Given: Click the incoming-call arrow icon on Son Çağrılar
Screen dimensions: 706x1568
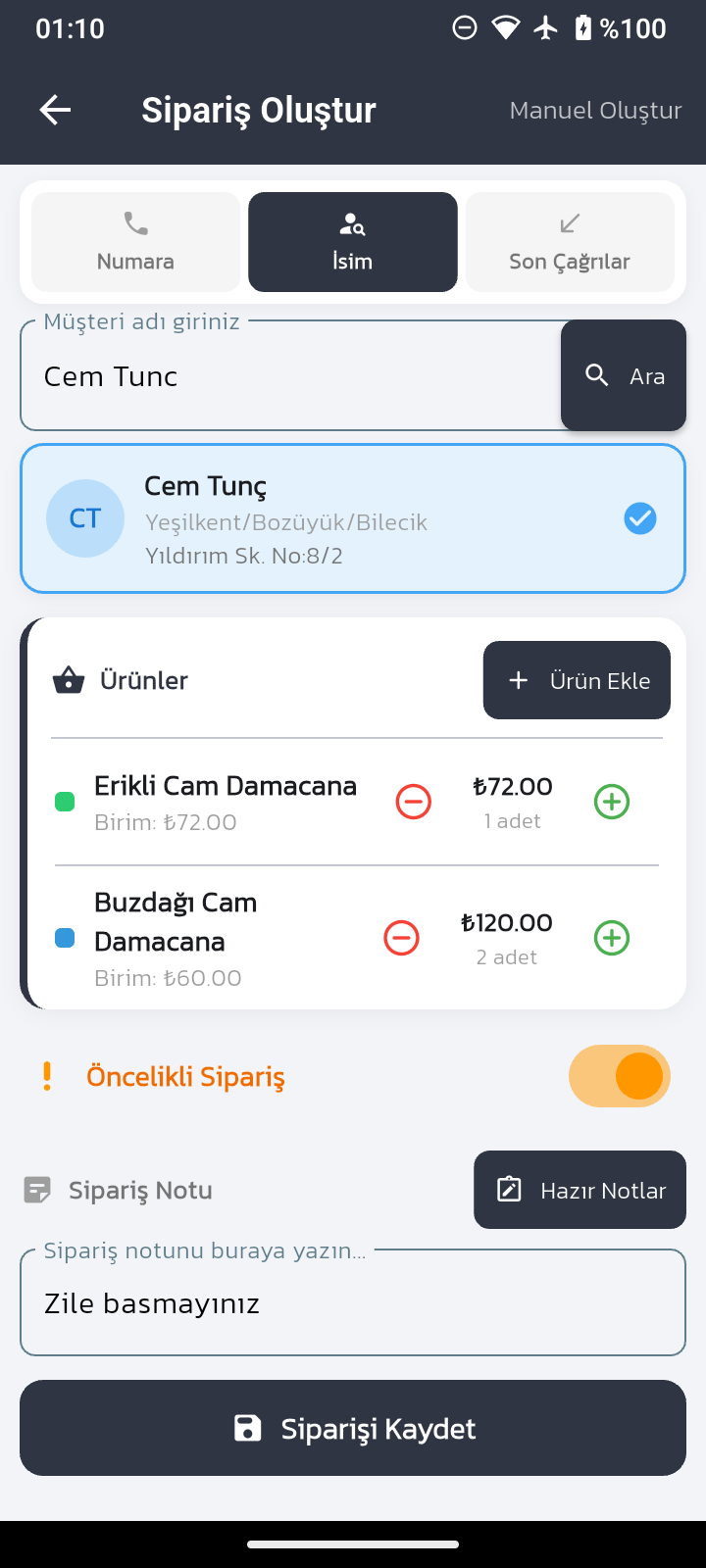Looking at the screenshot, I should [570, 221].
